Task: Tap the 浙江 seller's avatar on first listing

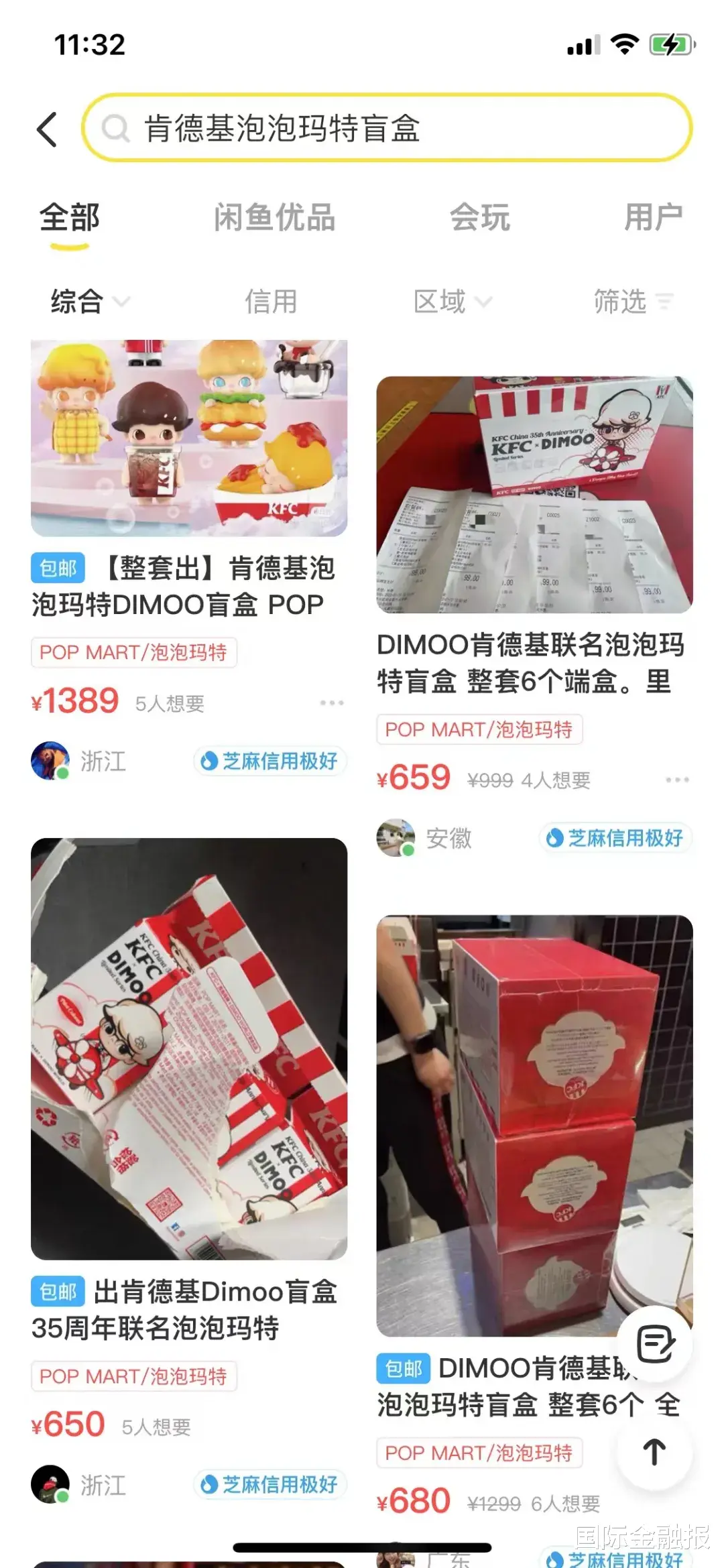Action: [x=52, y=760]
